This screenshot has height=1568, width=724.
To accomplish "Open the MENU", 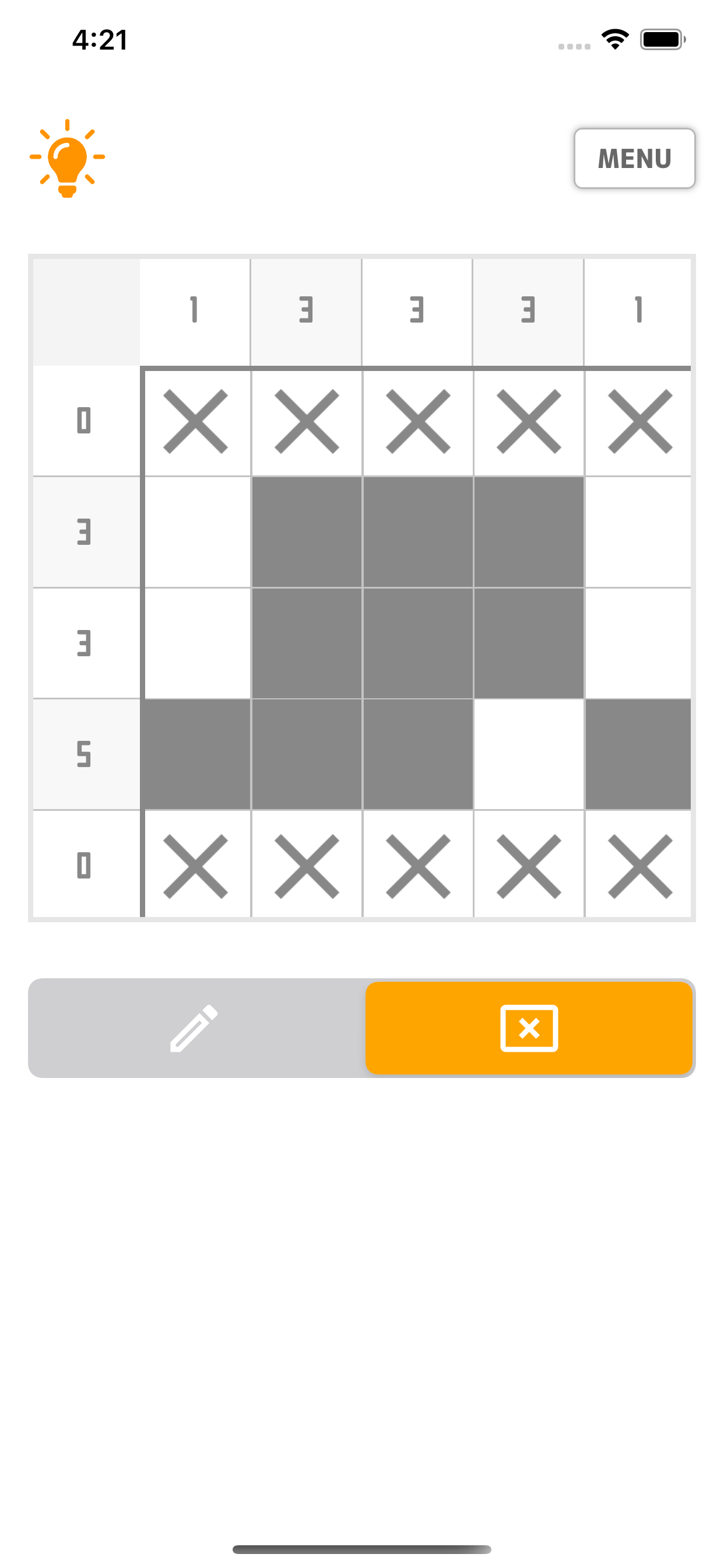I will click(634, 158).
